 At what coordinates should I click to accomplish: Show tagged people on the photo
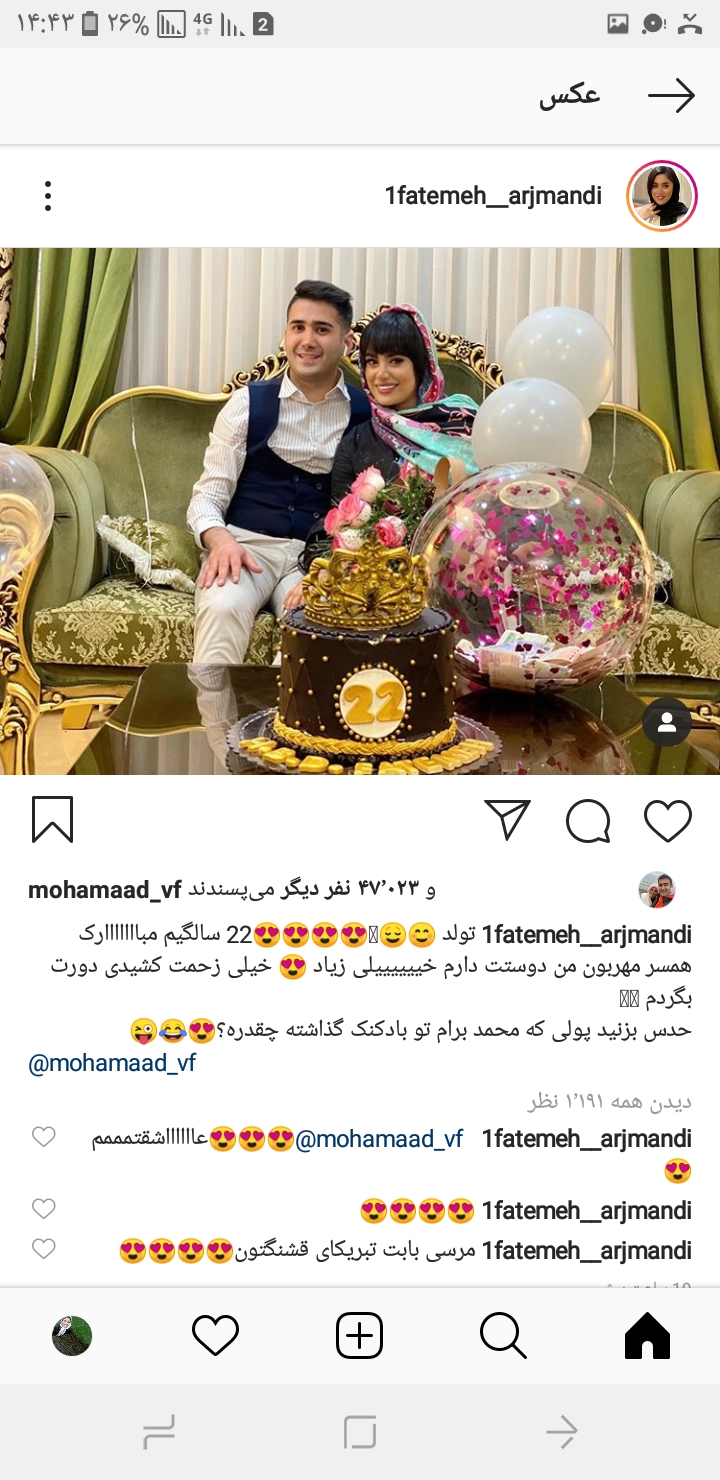(667, 722)
